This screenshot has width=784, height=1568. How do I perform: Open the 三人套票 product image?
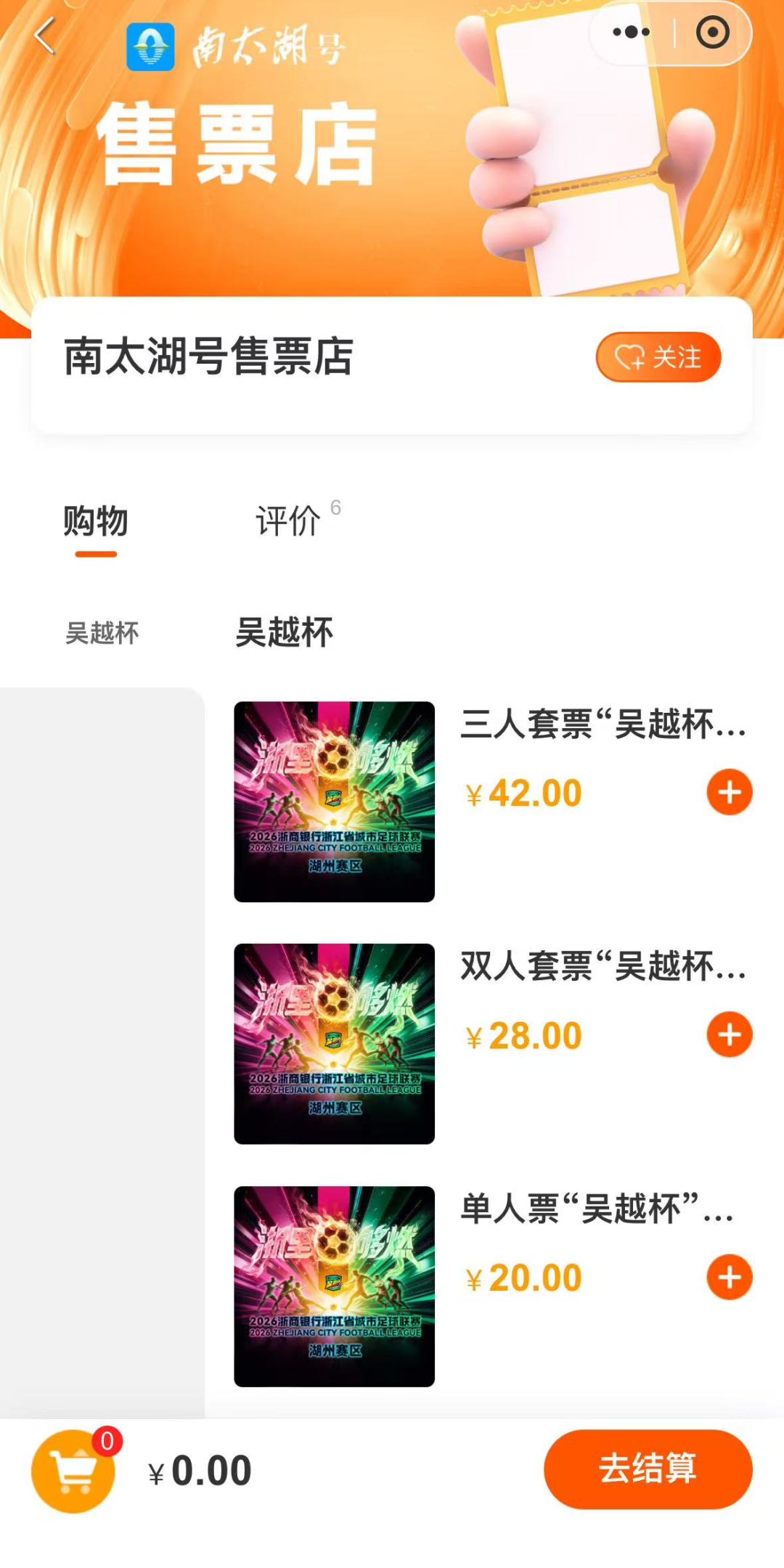click(334, 801)
